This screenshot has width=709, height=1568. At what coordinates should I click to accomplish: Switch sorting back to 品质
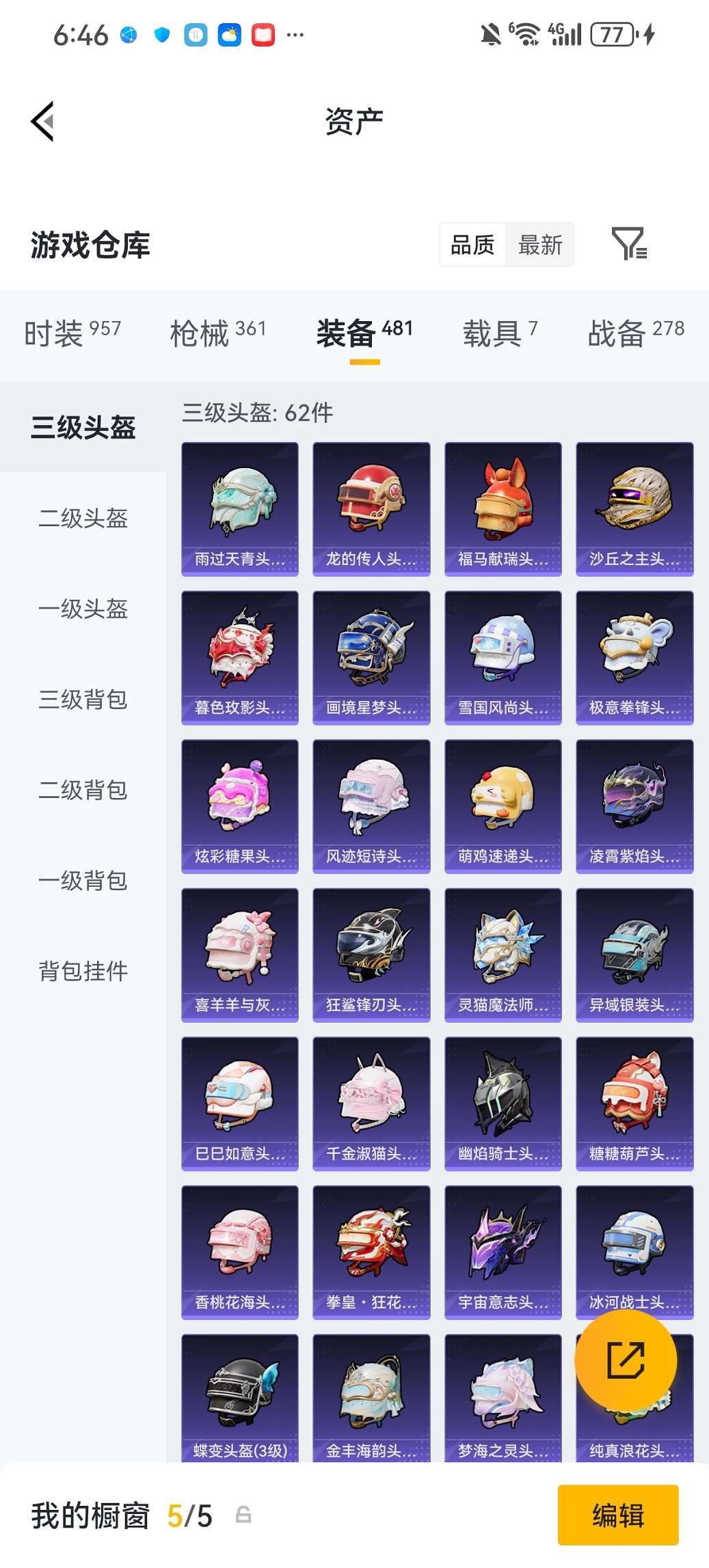pyautogui.click(x=474, y=244)
